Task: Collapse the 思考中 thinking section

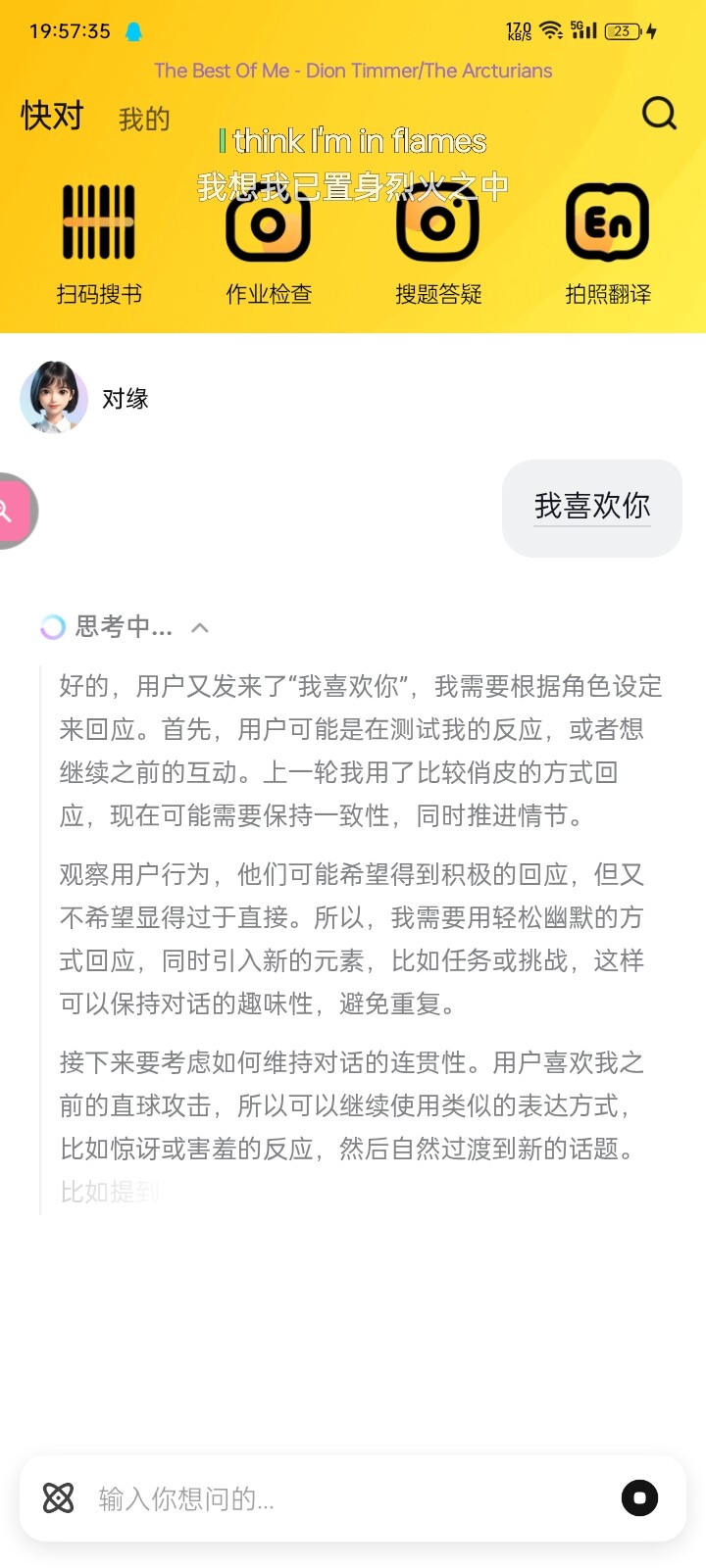Action: (x=200, y=627)
